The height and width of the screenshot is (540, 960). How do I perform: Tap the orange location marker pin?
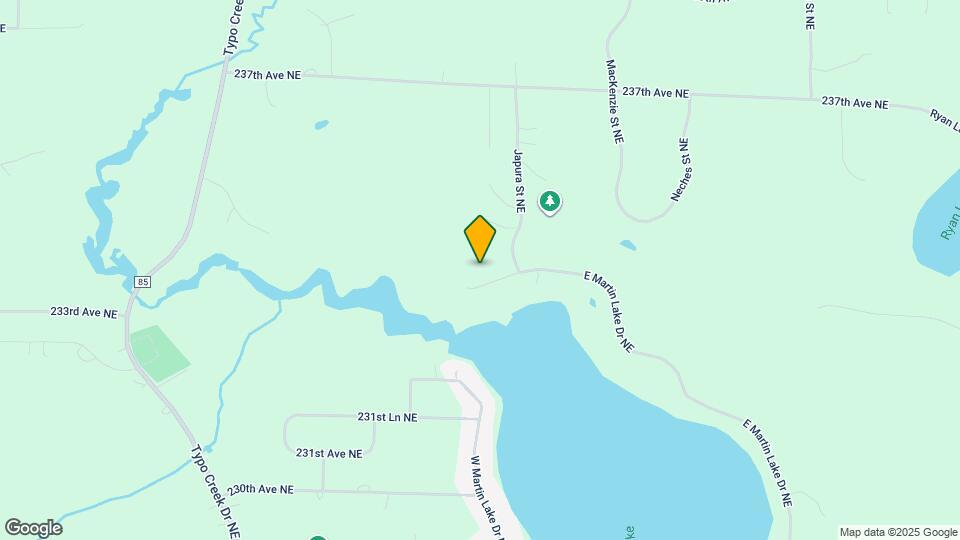(480, 238)
